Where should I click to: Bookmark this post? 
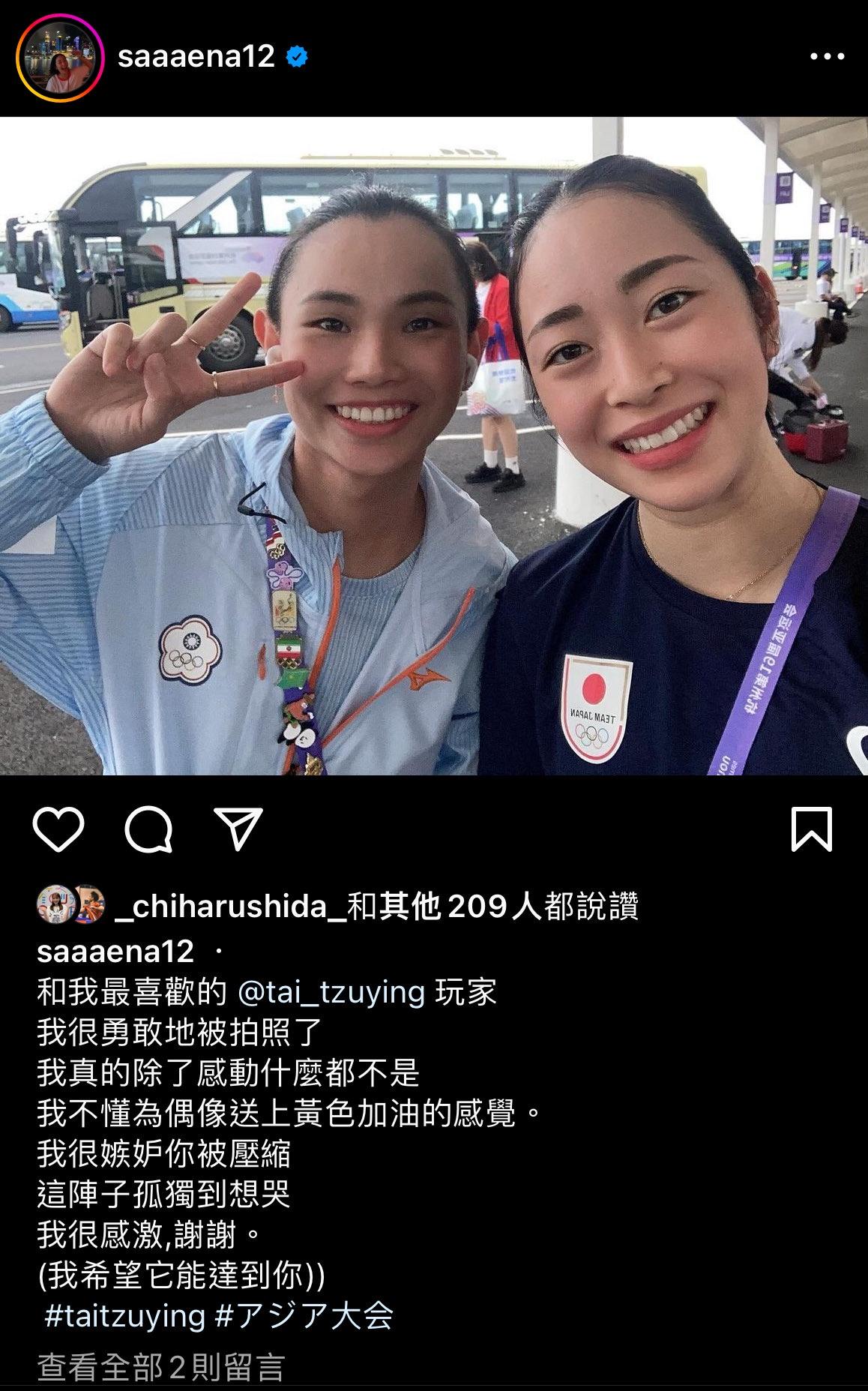812,829
